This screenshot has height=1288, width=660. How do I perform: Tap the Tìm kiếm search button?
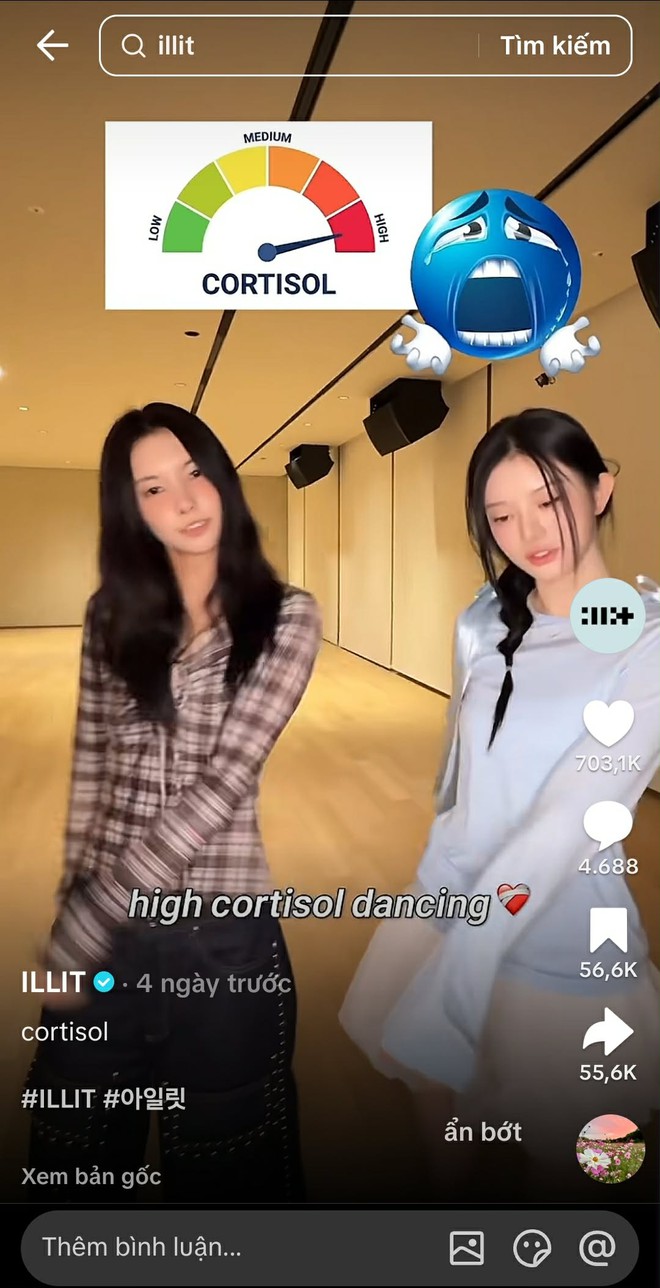pyautogui.click(x=555, y=46)
